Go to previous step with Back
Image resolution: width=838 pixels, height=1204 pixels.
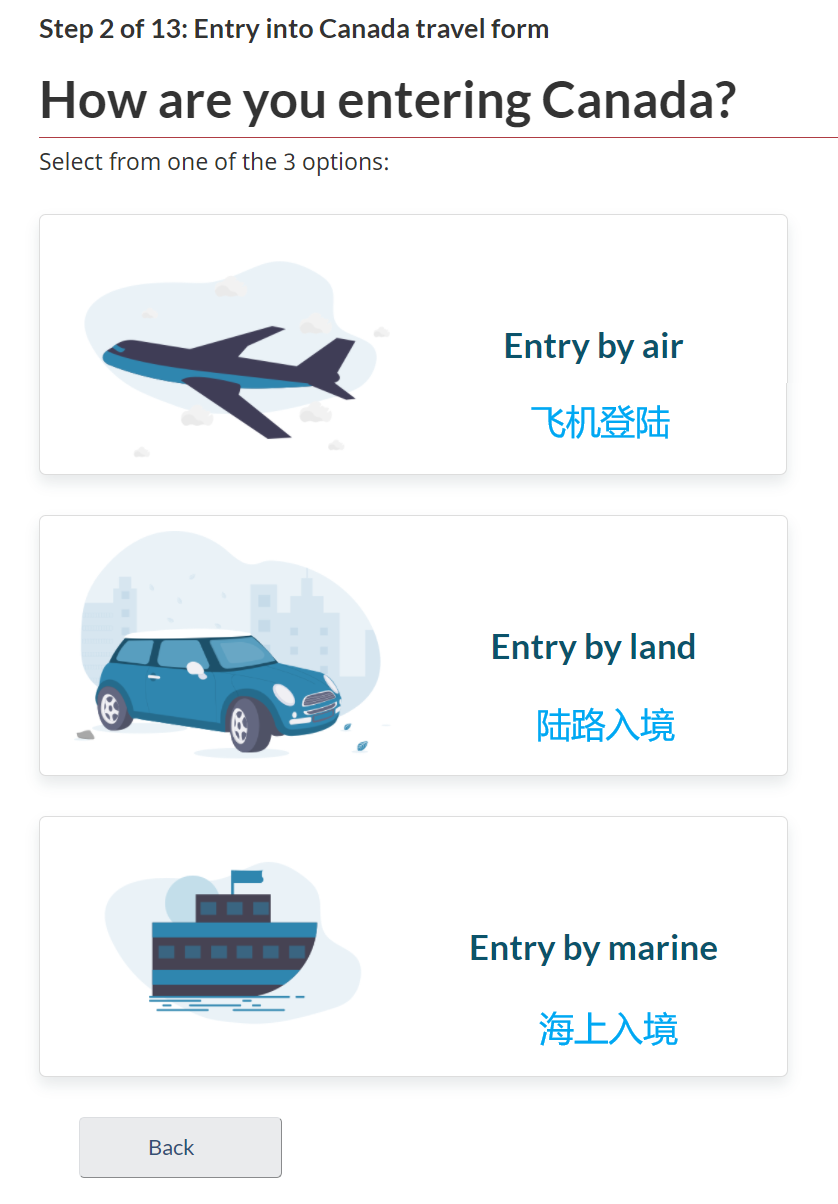180,1147
